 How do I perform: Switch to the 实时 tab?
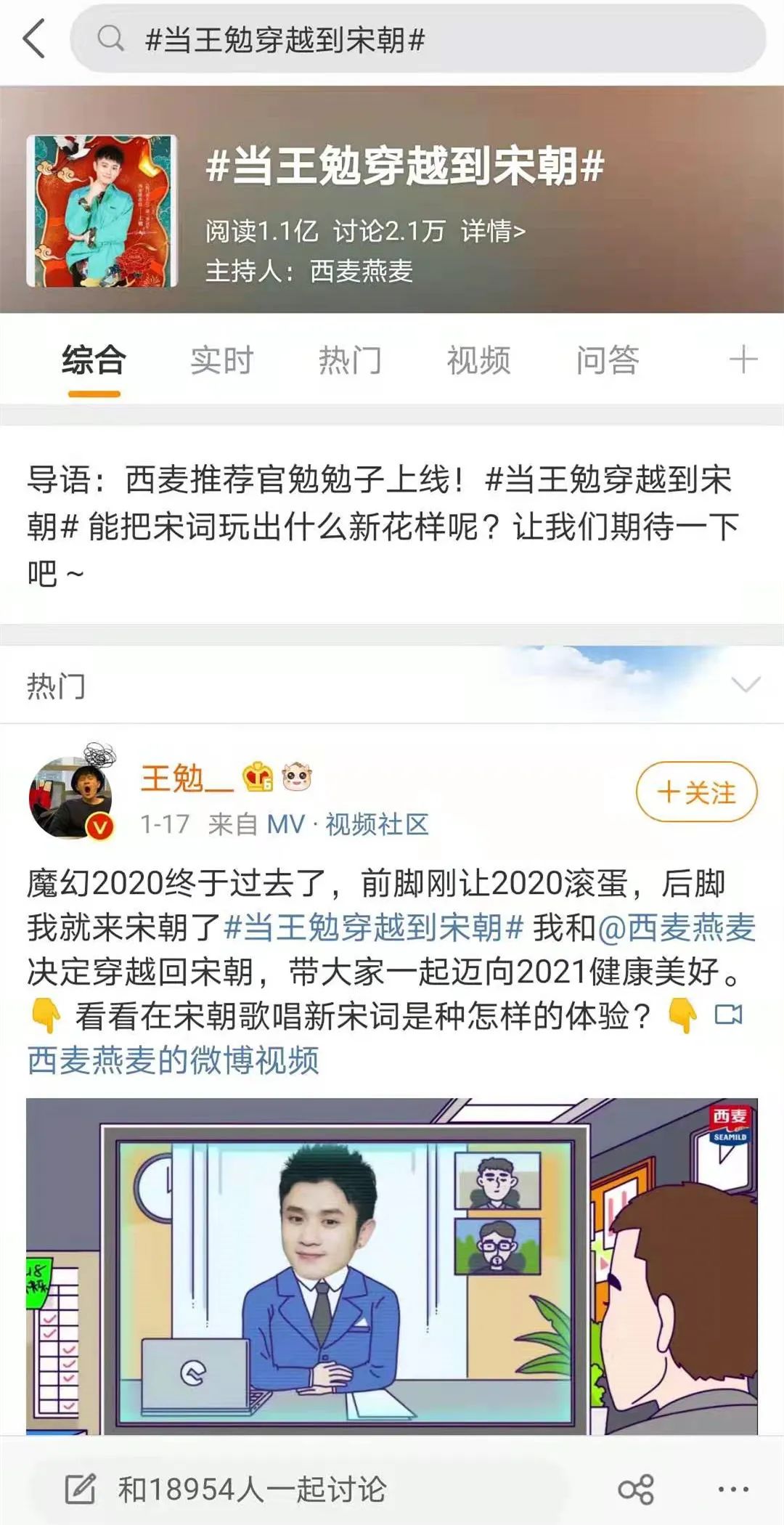(221, 360)
